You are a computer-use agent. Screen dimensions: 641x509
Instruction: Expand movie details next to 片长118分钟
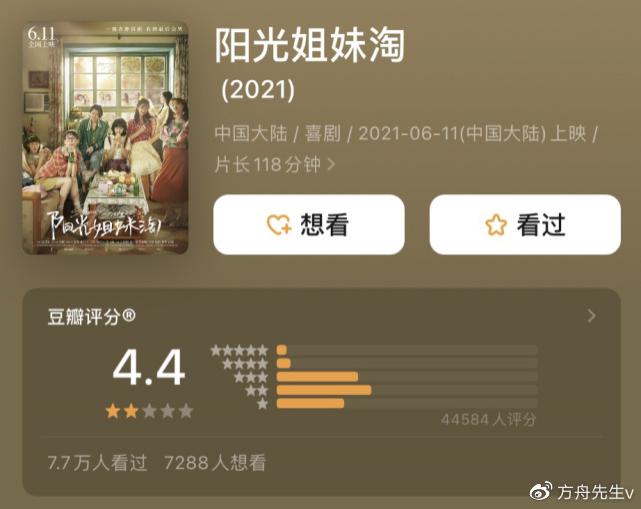pyautogui.click(x=331, y=163)
